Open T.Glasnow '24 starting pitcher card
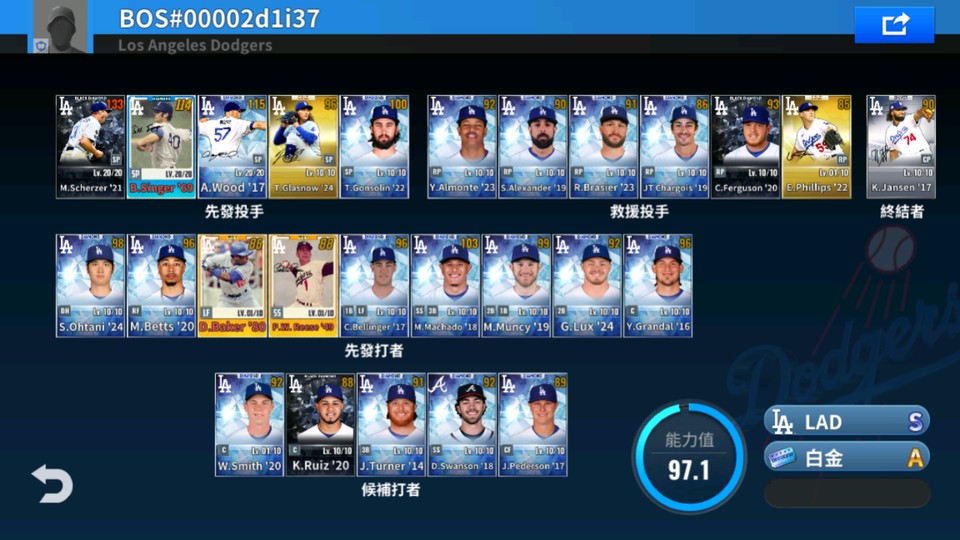This screenshot has height=540, width=960. pyautogui.click(x=303, y=147)
